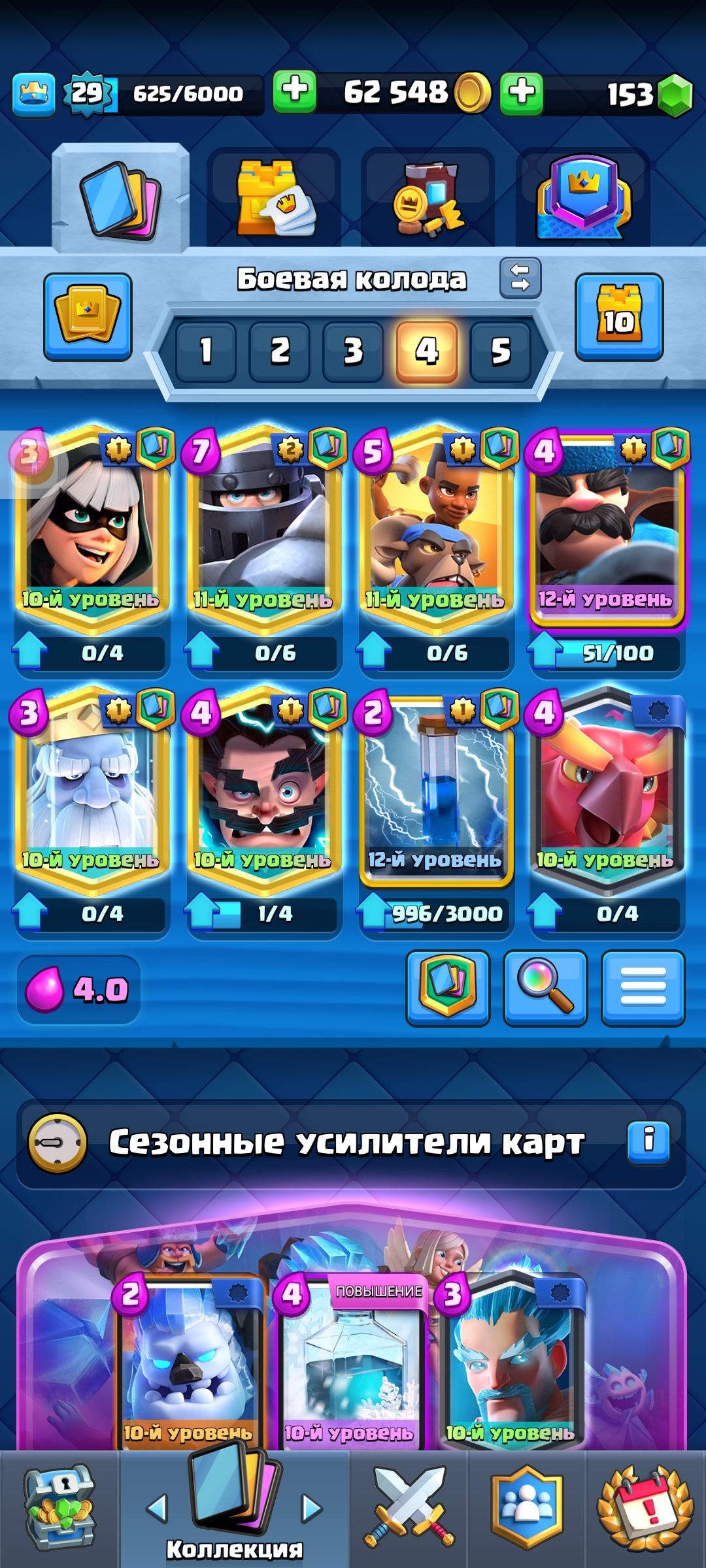Add more gold with the plus button
This screenshot has height=1568, width=706.
[x=295, y=92]
